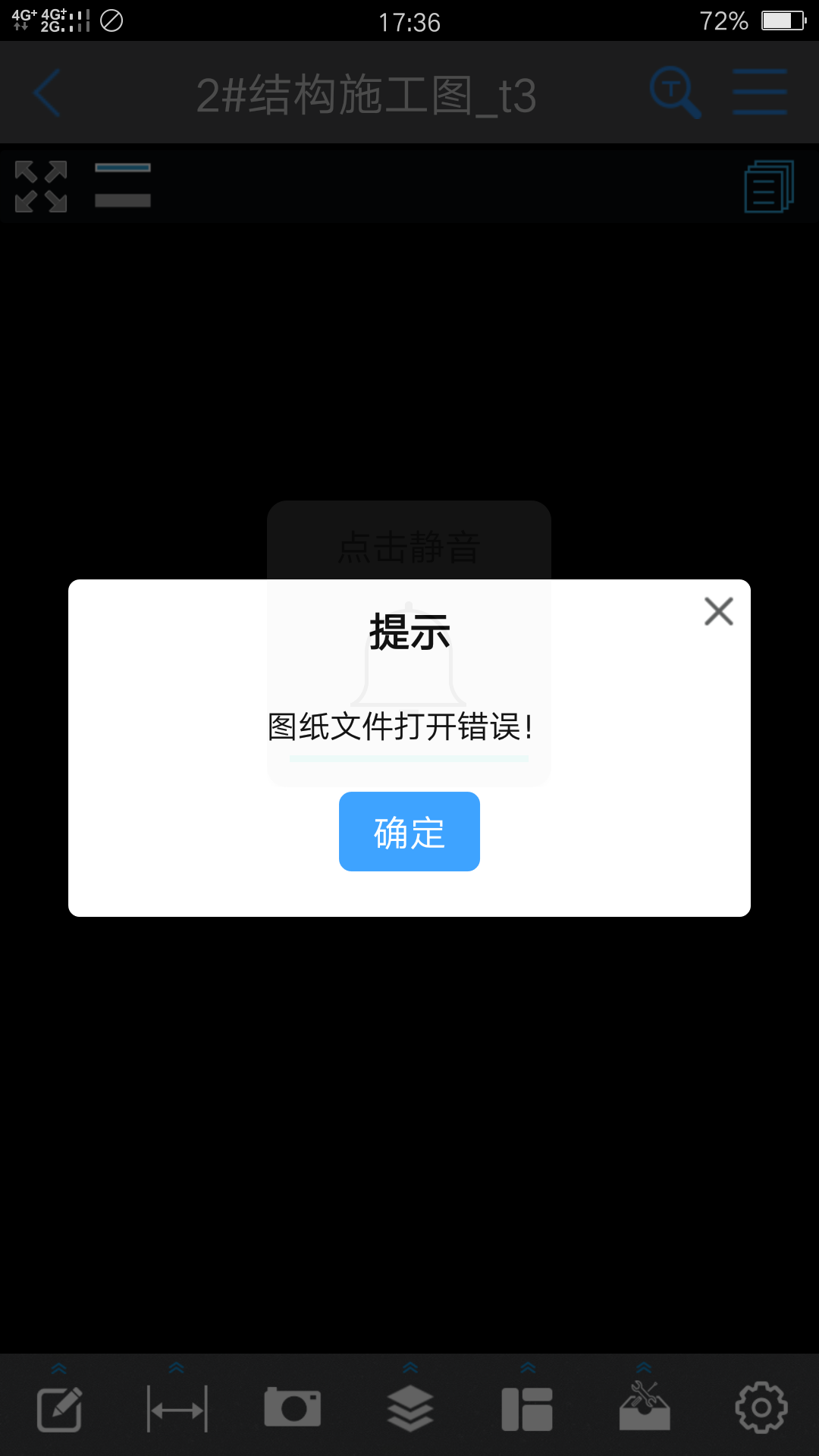Open the text search magnifier
Screen dimensions: 819x1456
pyautogui.click(x=675, y=93)
